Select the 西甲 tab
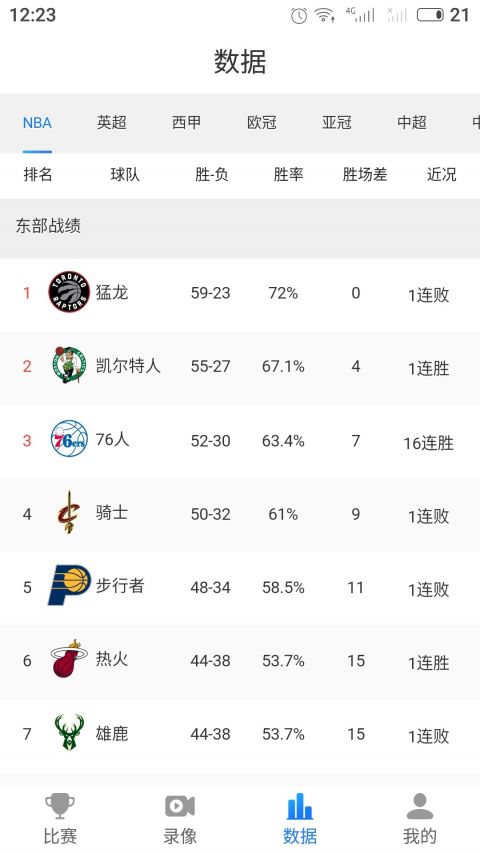Viewport: 480px width, 853px height. 187,123
